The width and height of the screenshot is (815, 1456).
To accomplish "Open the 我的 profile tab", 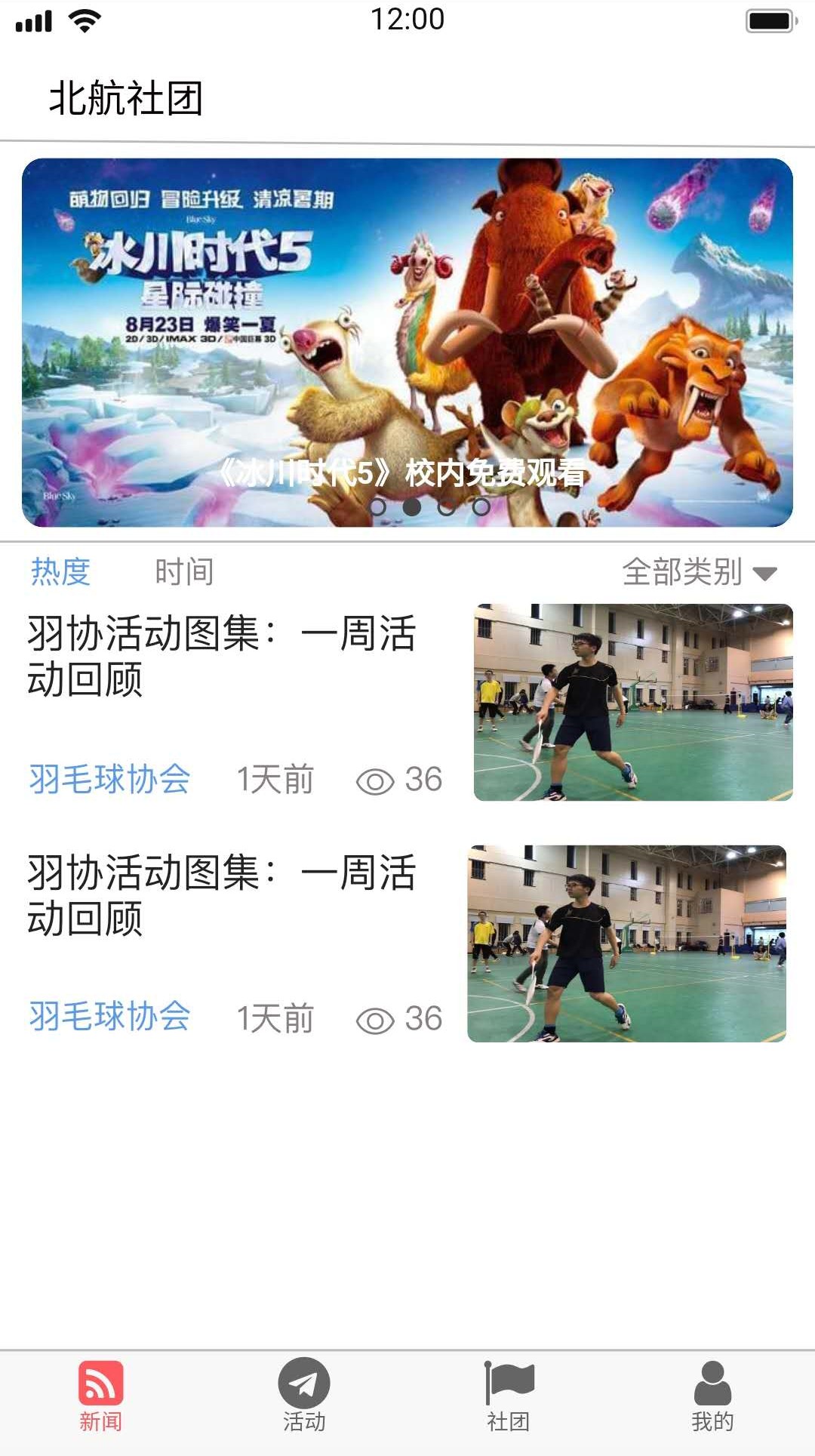I will 712,1395.
